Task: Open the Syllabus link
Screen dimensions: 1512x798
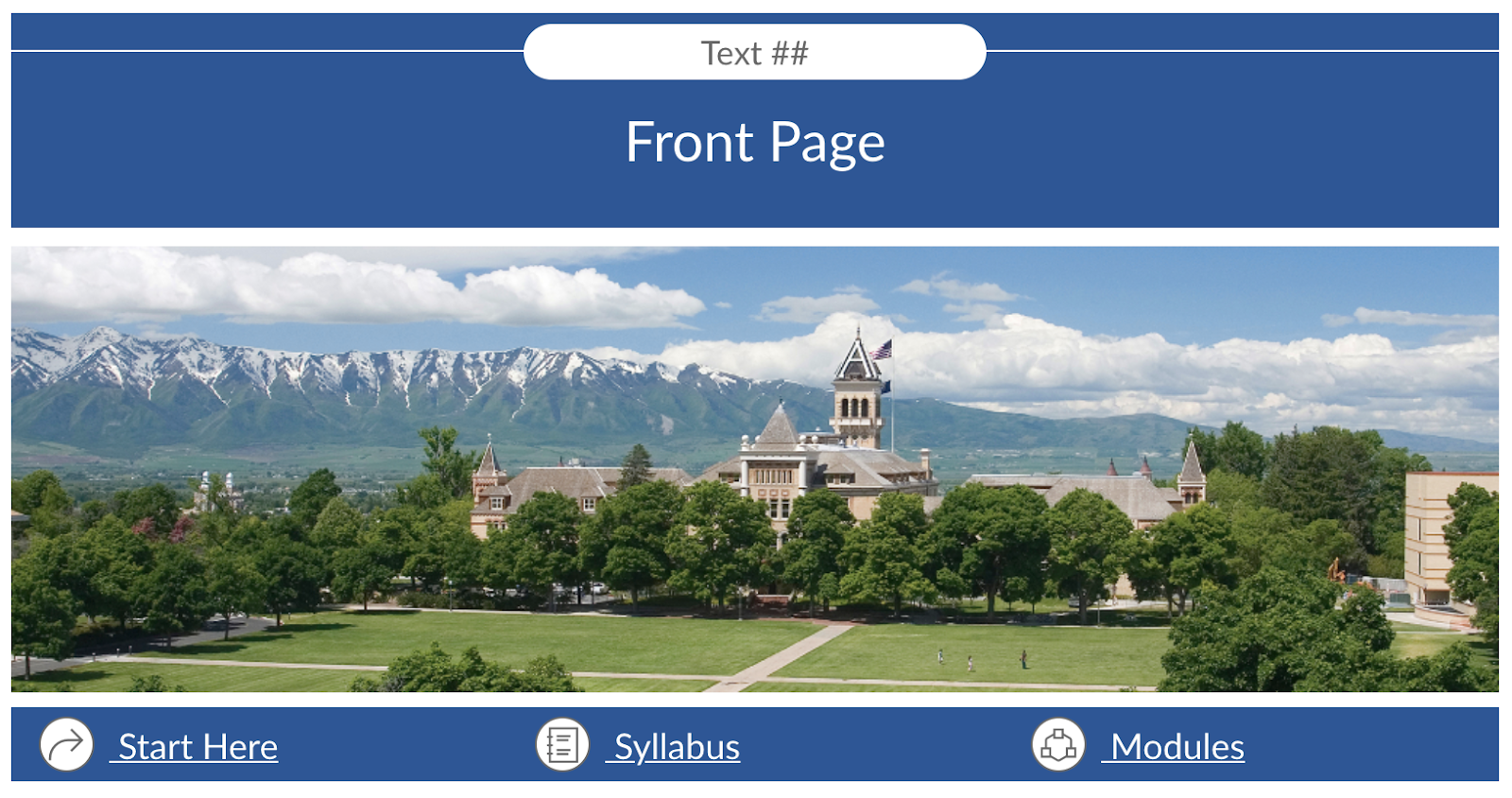Action: (676, 747)
